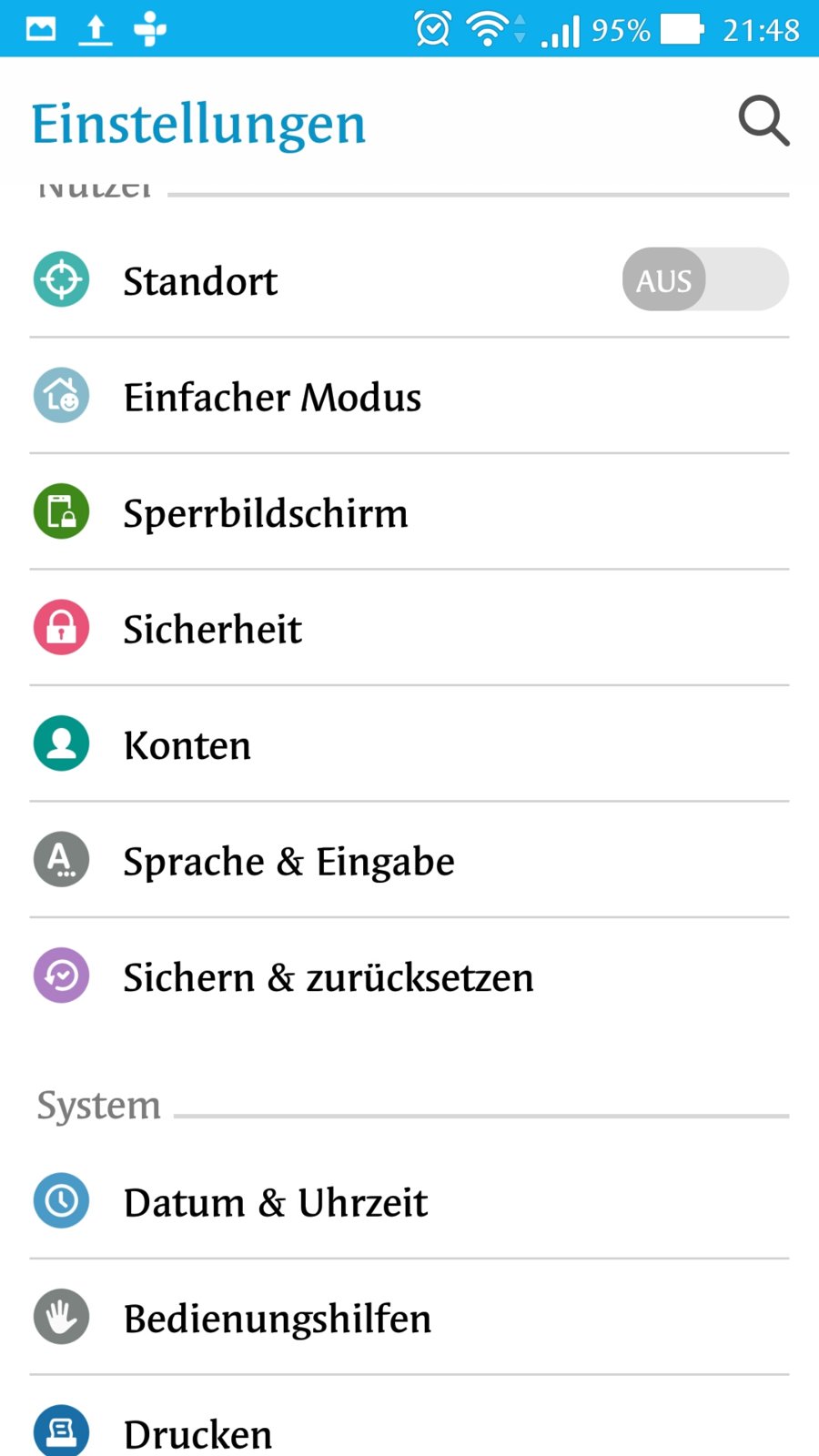819x1456 pixels.
Task: Go to Bedienungshilfen
Action: tap(277, 1319)
